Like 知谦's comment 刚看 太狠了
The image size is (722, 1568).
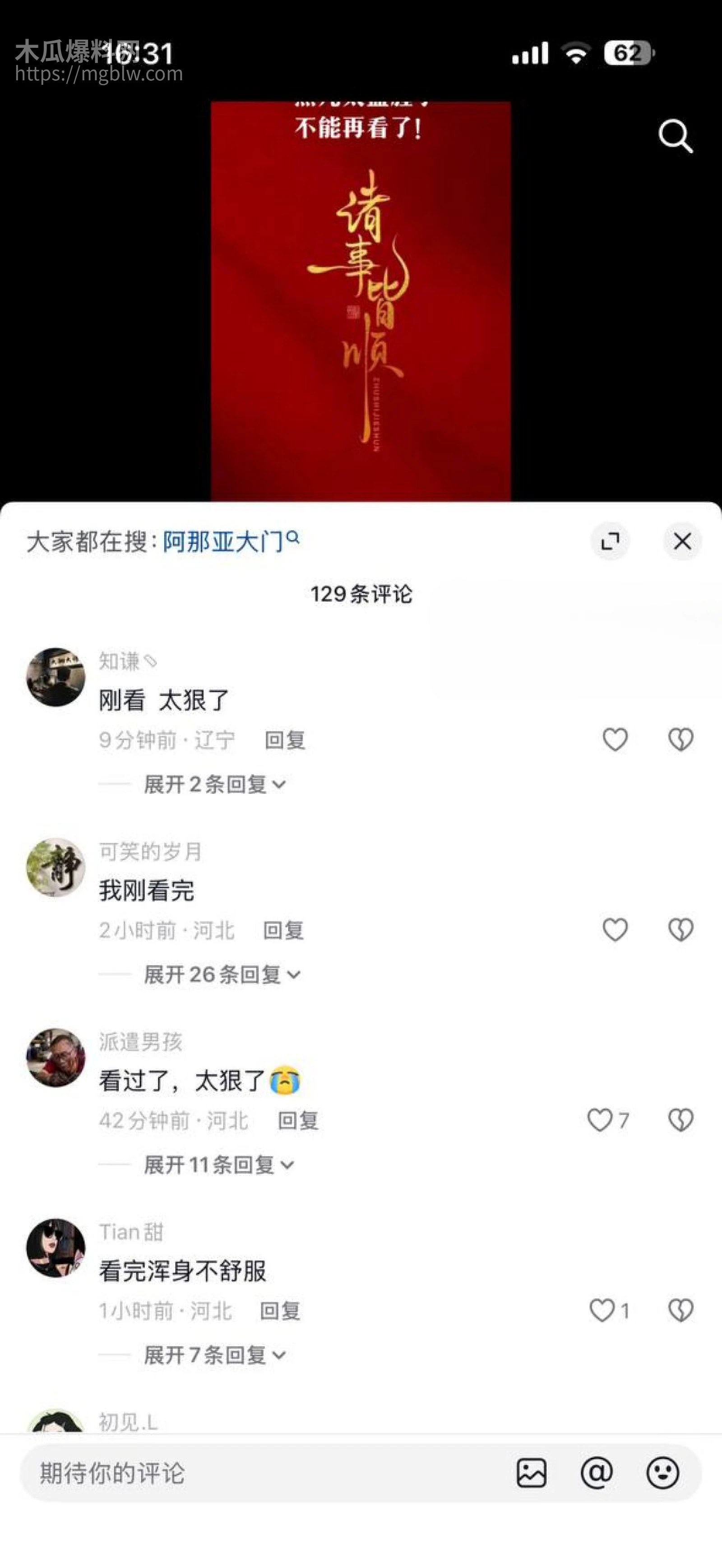(615, 740)
